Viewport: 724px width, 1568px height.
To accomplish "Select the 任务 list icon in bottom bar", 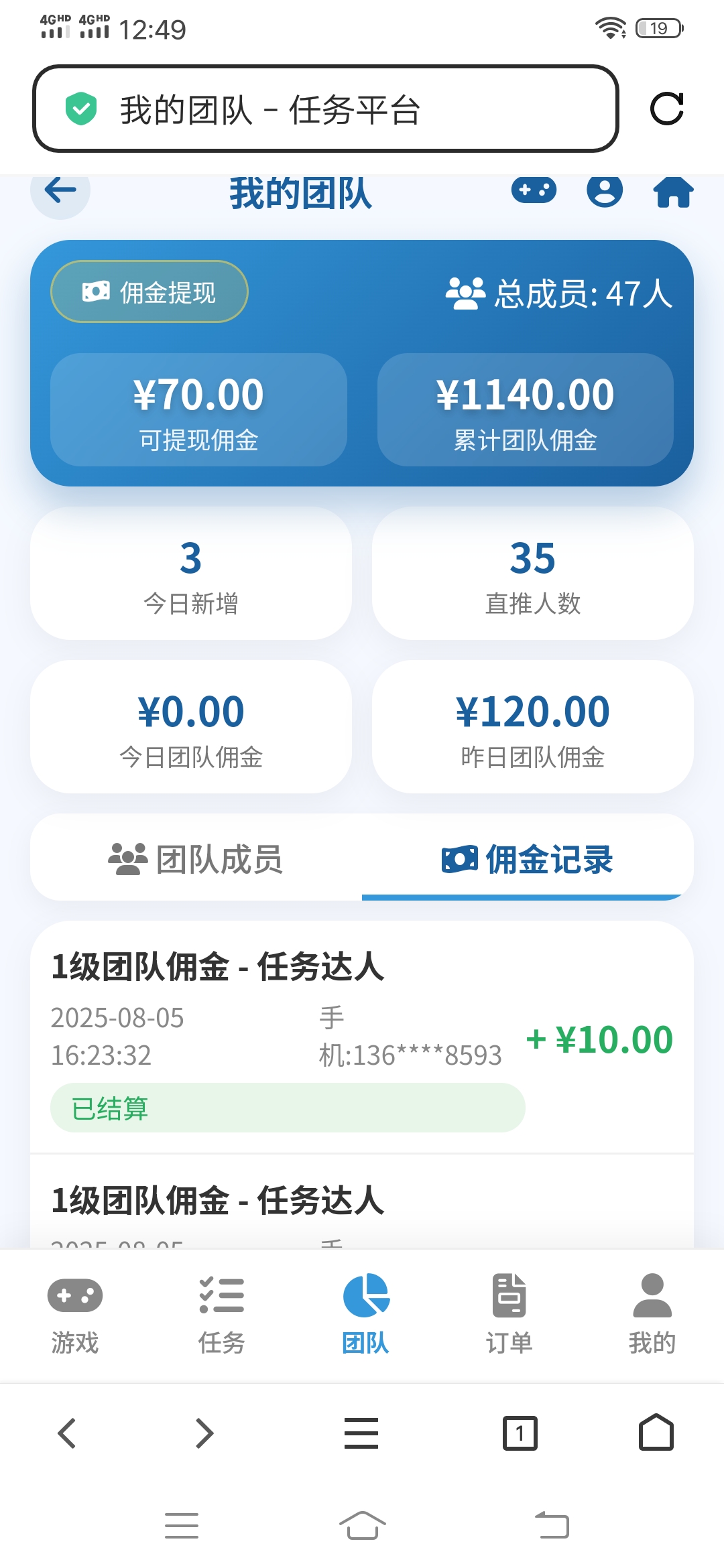I will pyautogui.click(x=221, y=1310).
